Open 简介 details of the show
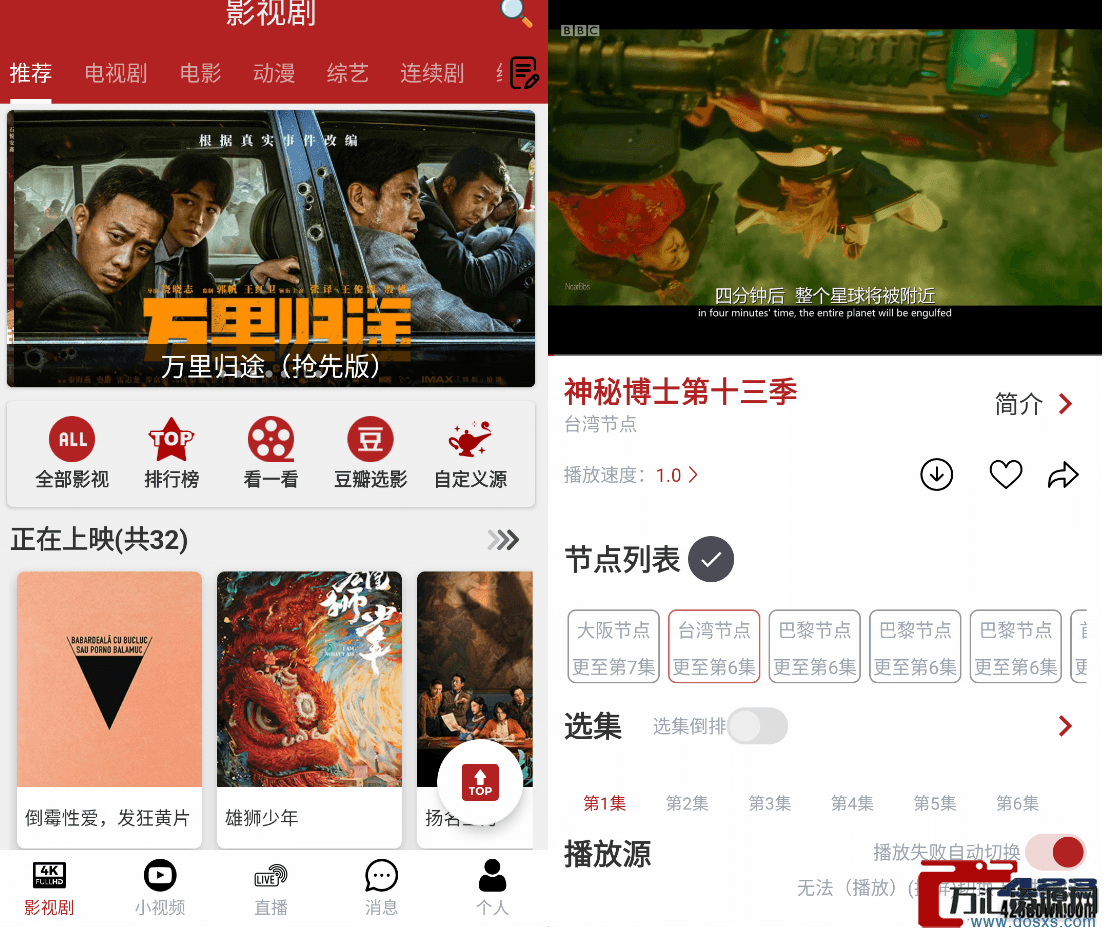The height and width of the screenshot is (934, 1105). coord(1035,404)
